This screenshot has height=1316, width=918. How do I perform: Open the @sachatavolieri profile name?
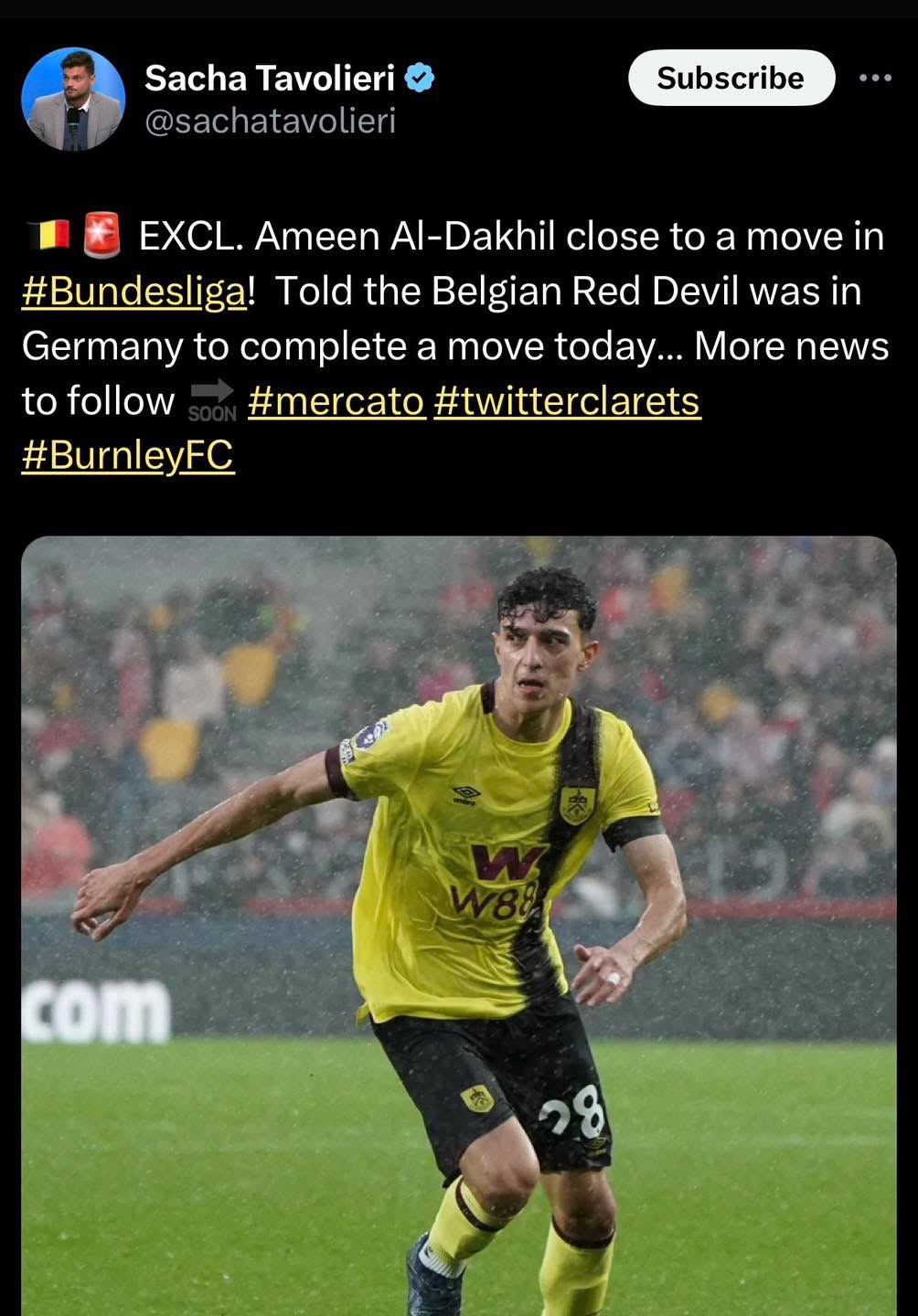tap(270, 121)
